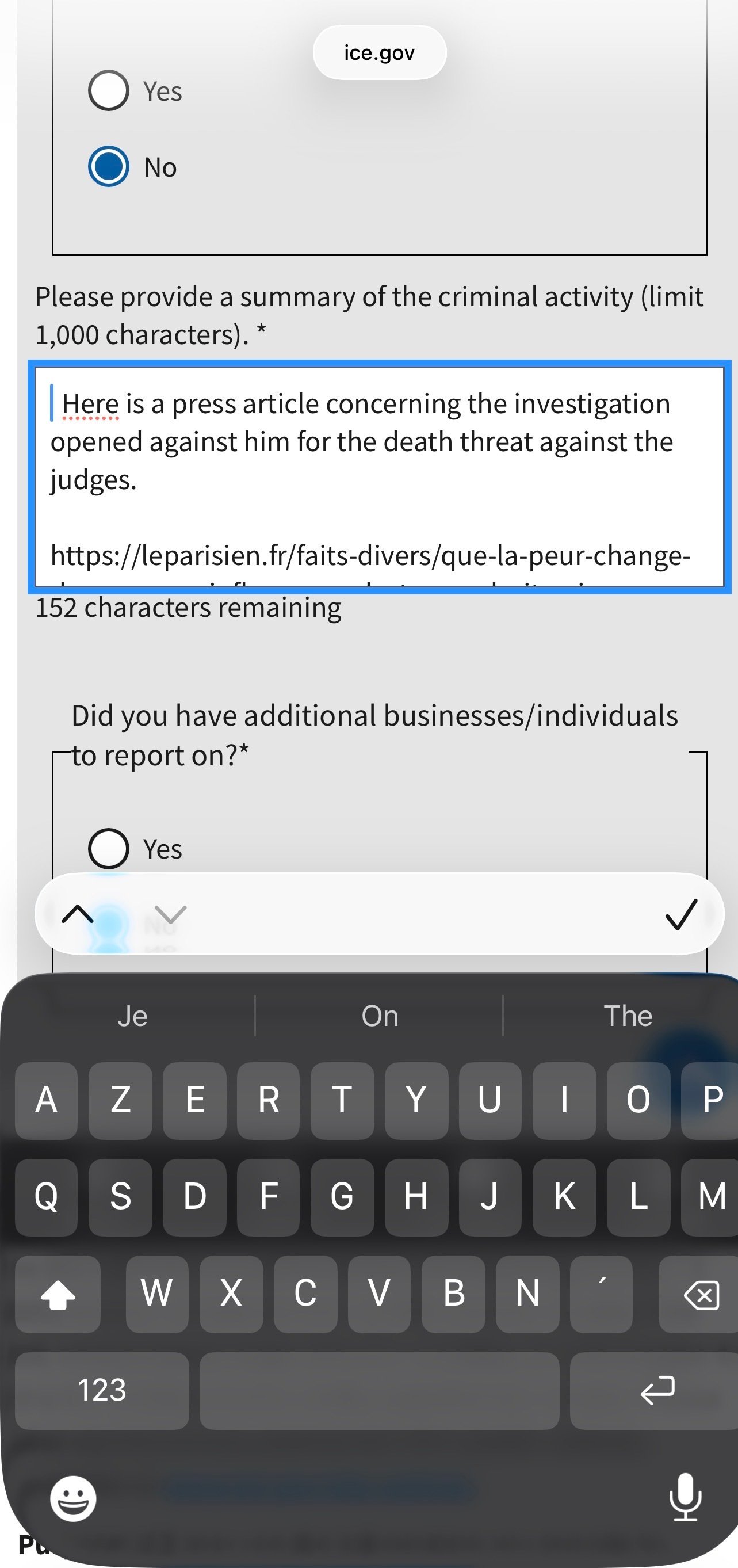
Task: Choose Yes for additional businesses/individuals
Action: pyautogui.click(x=108, y=849)
